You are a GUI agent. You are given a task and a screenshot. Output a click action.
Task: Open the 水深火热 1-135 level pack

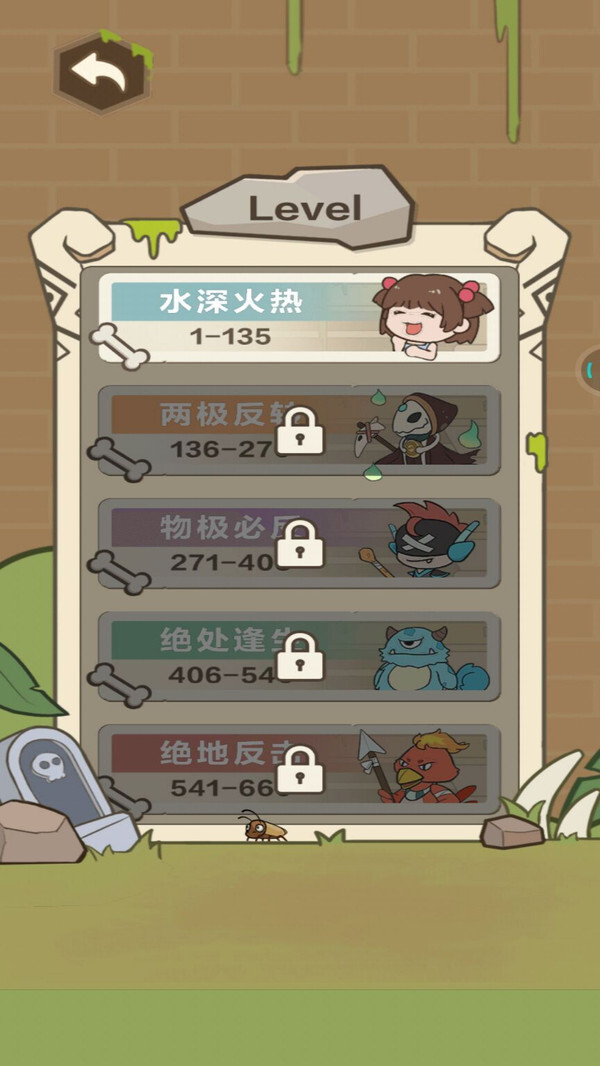tap(300, 317)
